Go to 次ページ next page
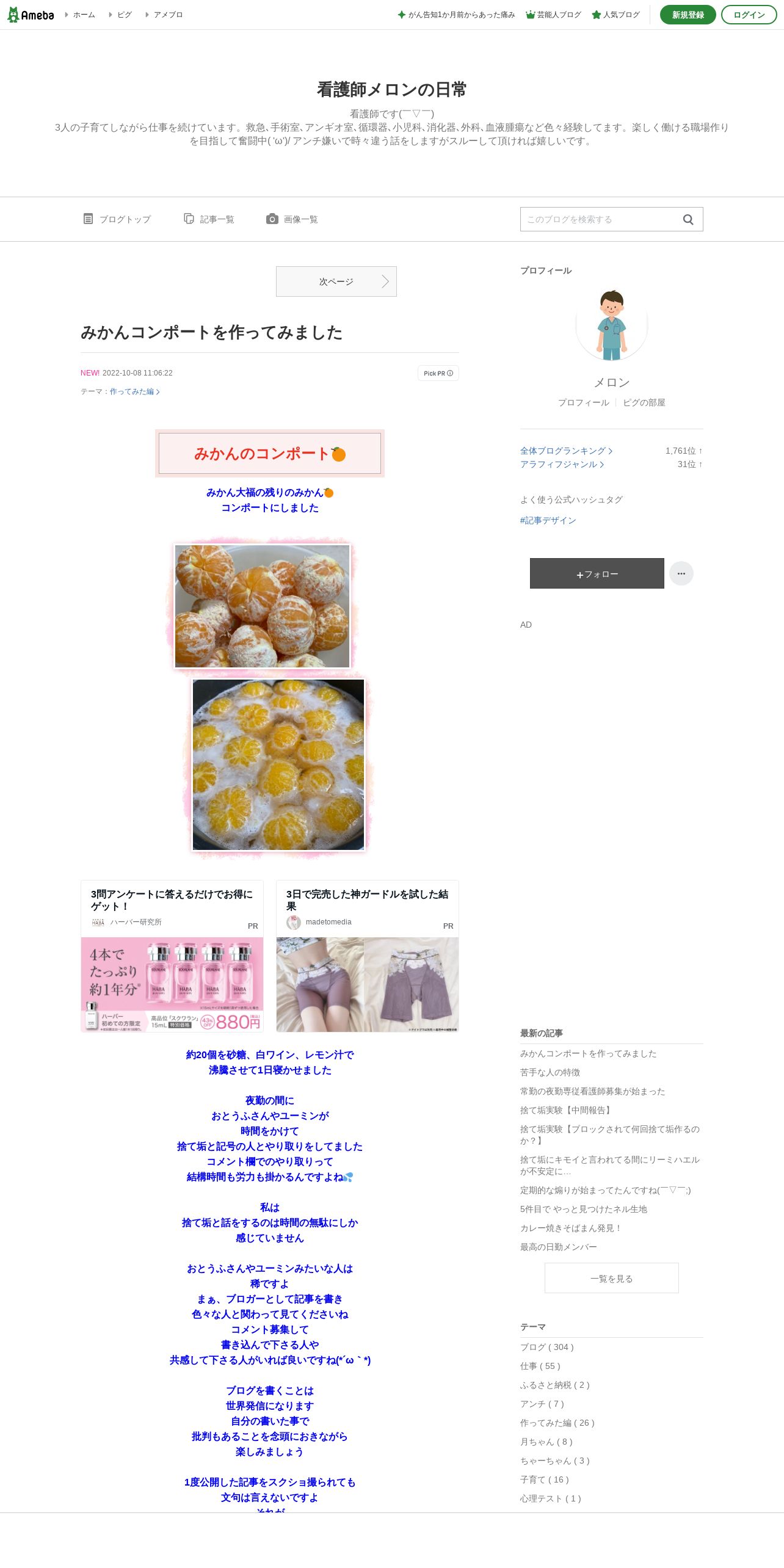The width and height of the screenshot is (784, 1568). (336, 281)
